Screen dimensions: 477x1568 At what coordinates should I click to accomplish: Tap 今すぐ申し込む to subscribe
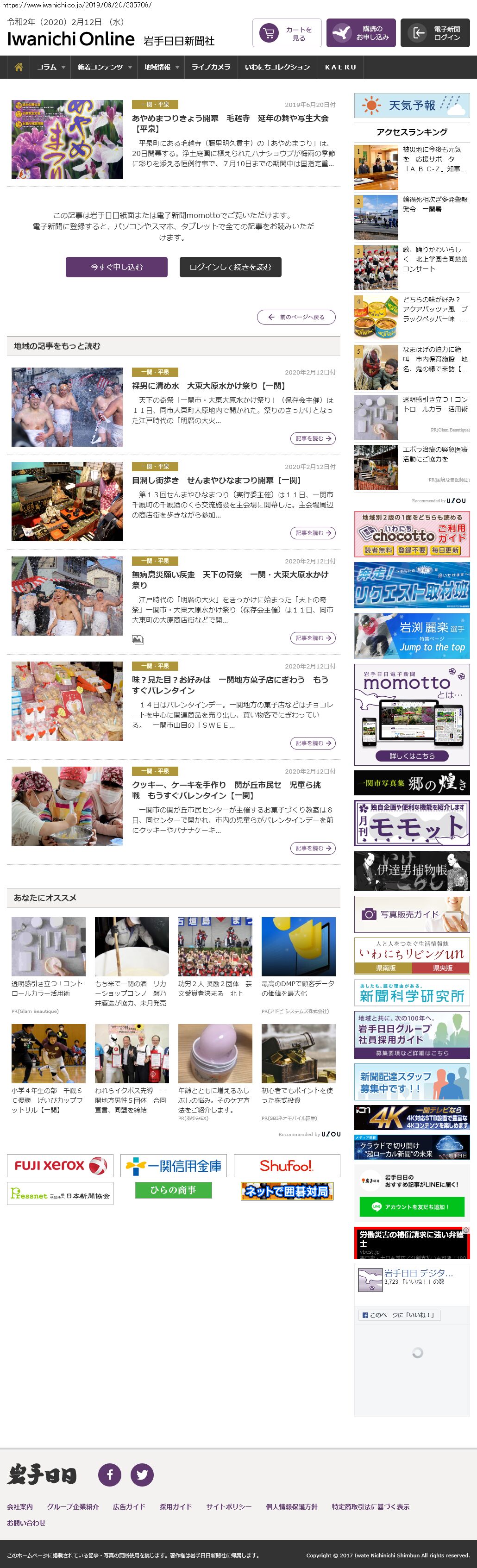click(116, 267)
